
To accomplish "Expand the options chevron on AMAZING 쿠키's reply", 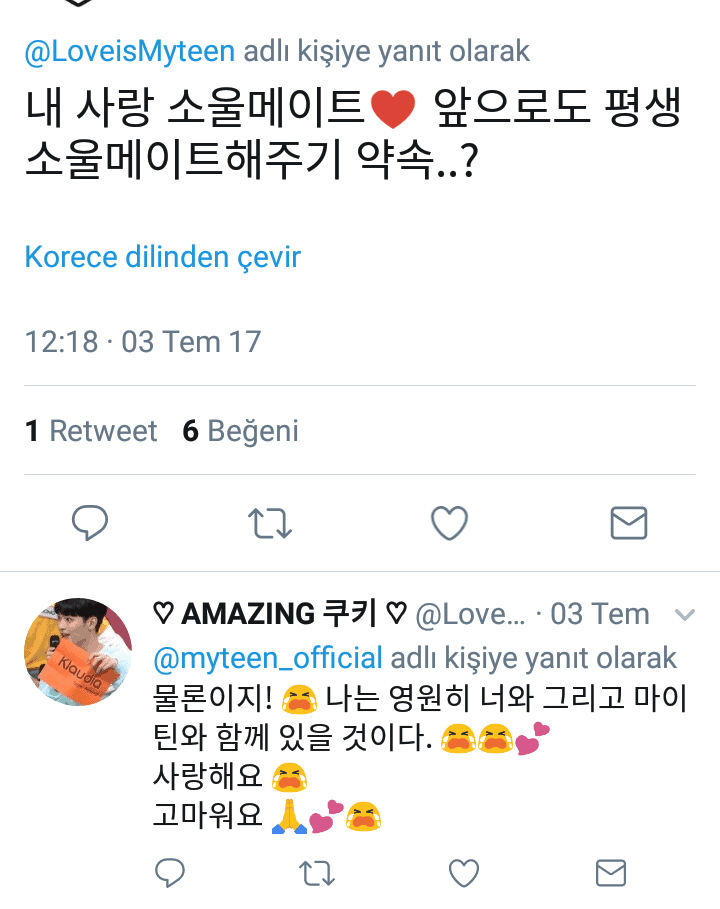I will pyautogui.click(x=685, y=614).
